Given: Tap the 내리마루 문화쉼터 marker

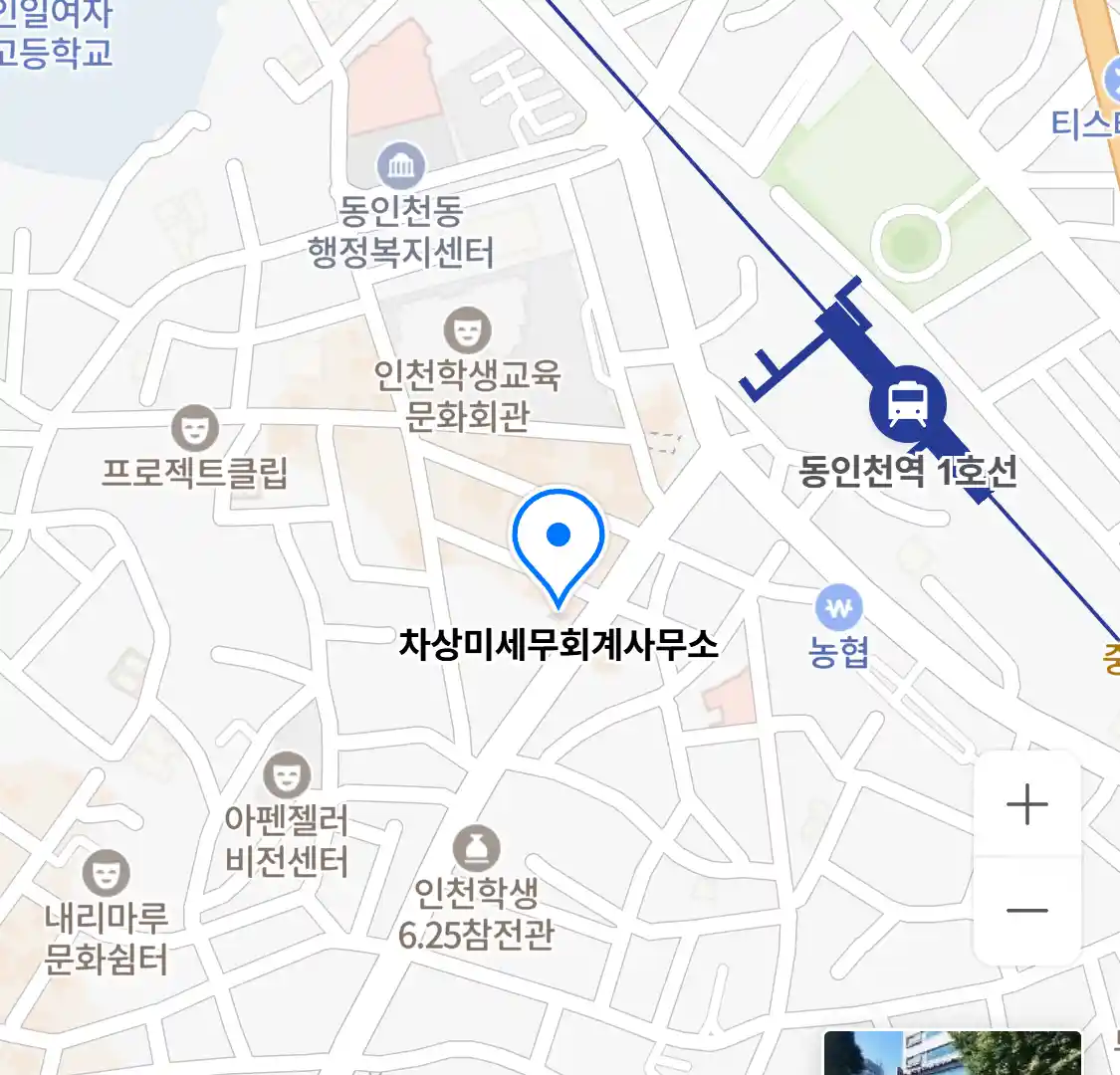Looking at the screenshot, I should [106, 874].
